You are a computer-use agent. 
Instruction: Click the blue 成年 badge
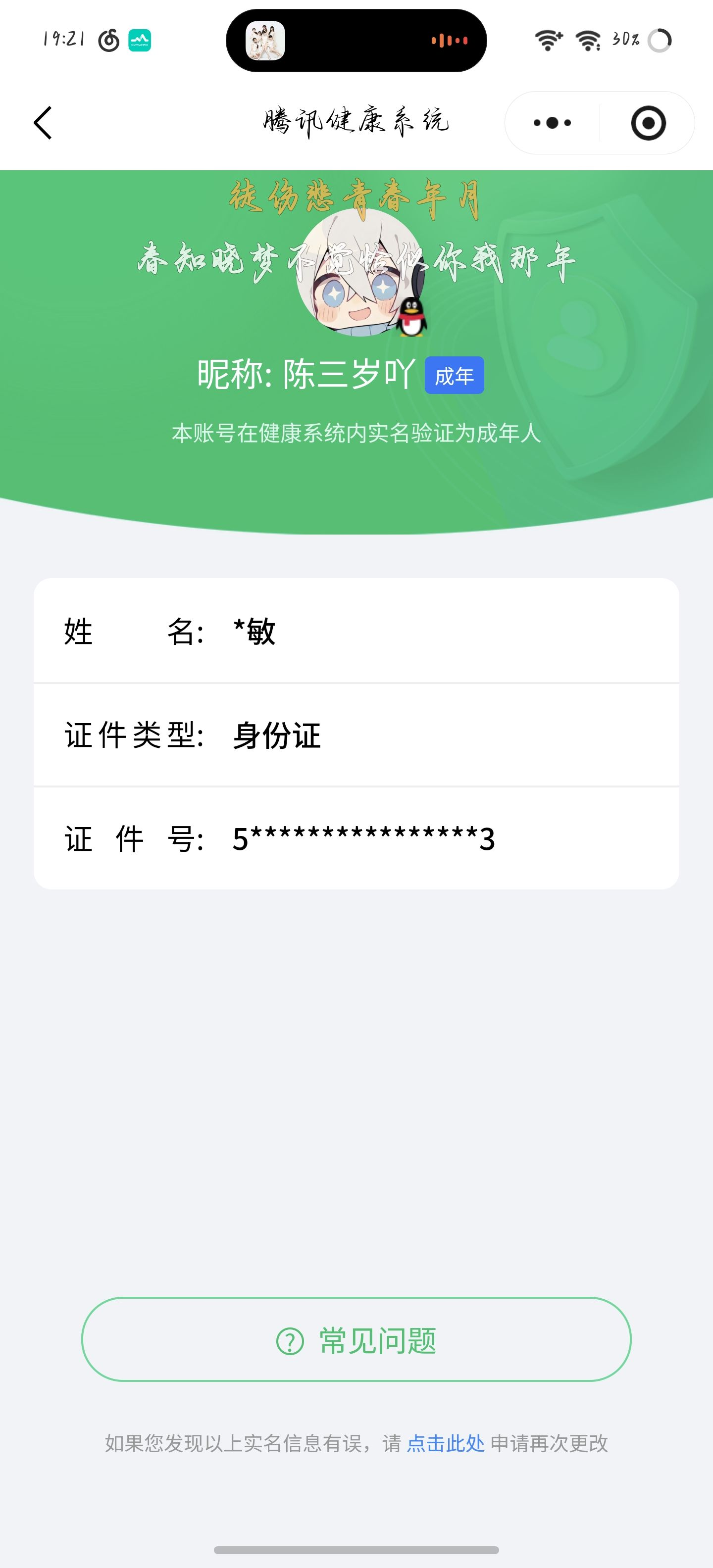coord(454,377)
